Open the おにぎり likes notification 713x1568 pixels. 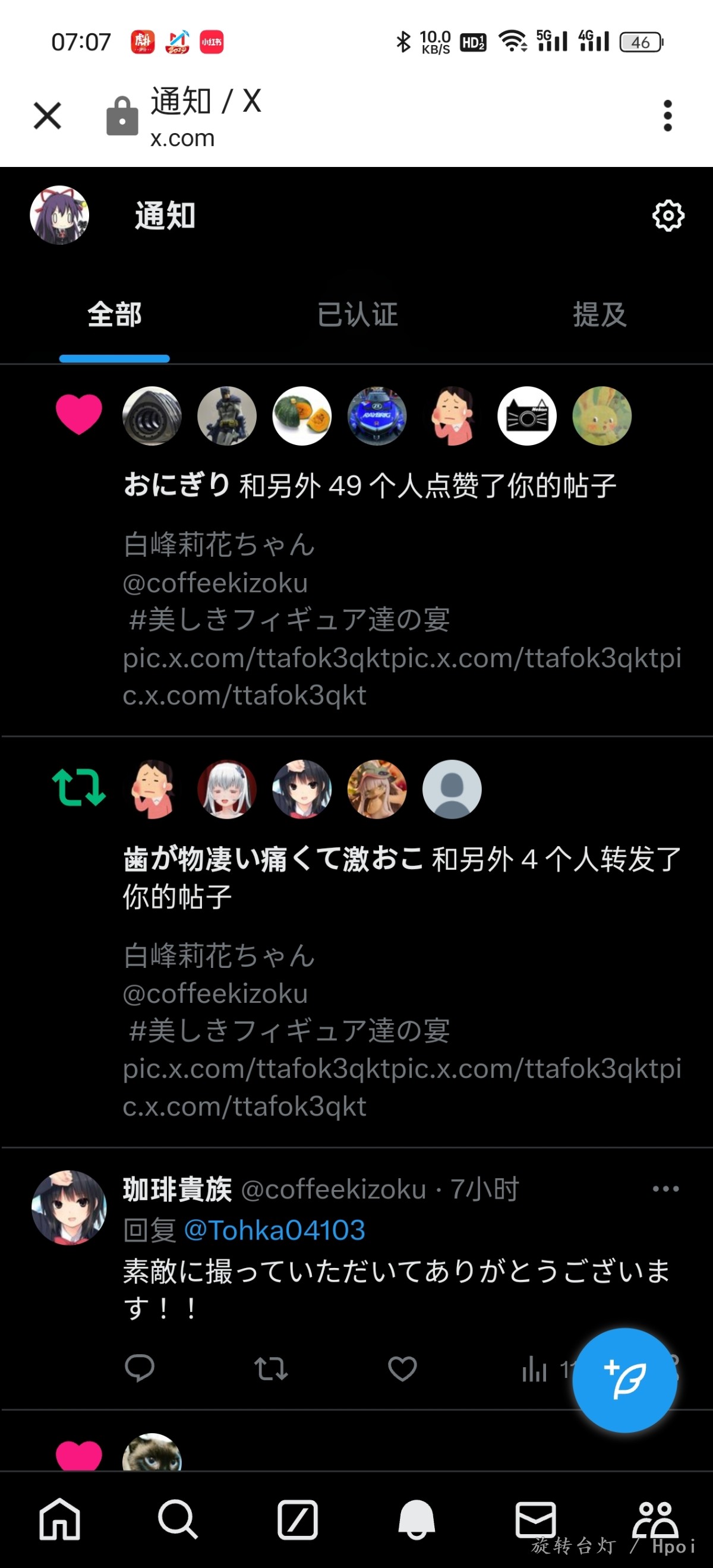point(369,487)
